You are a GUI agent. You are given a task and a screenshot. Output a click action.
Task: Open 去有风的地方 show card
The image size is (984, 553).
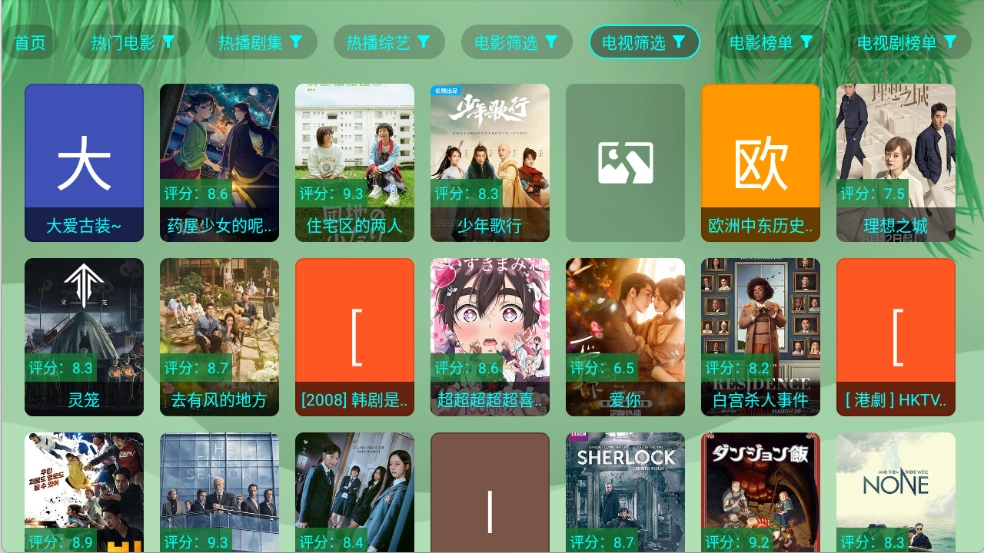point(219,337)
